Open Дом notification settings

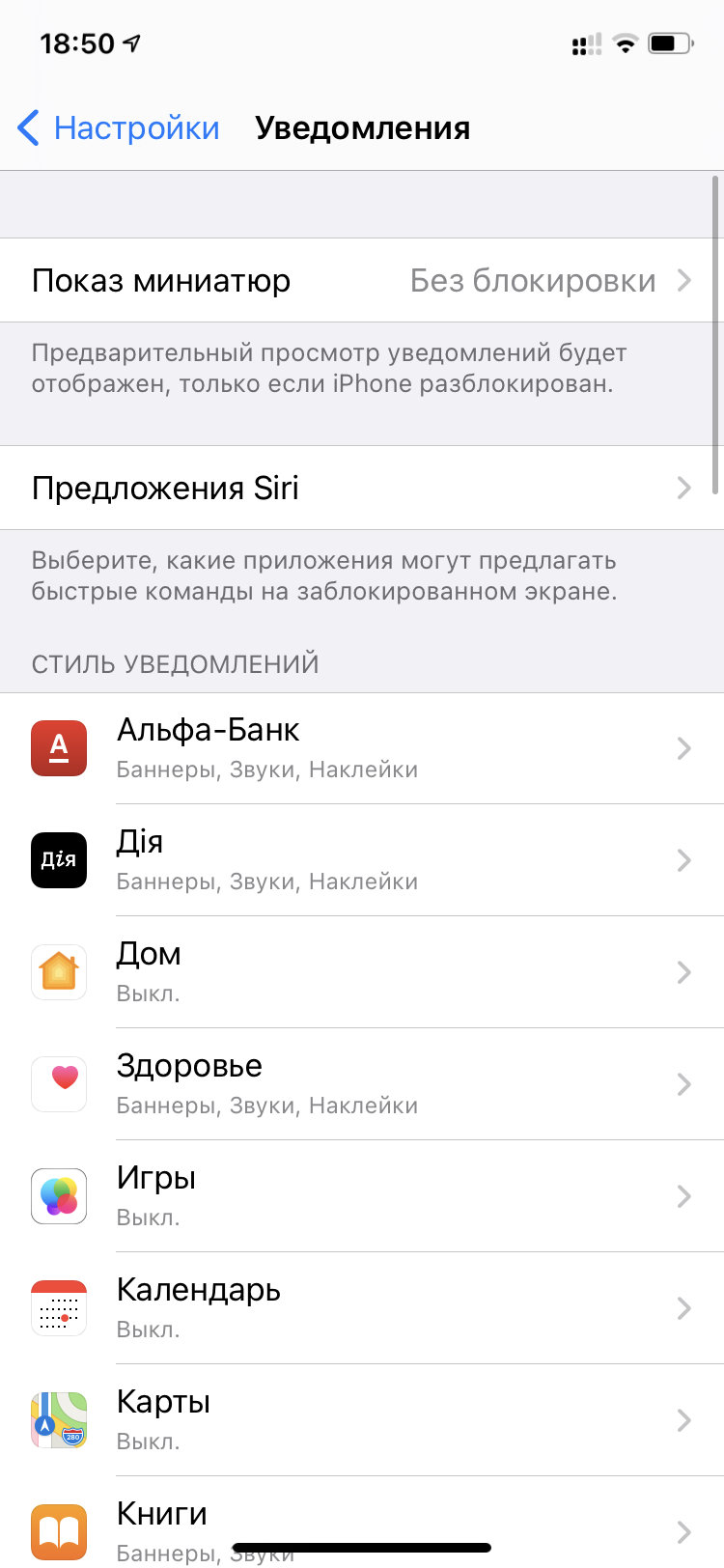[x=362, y=972]
